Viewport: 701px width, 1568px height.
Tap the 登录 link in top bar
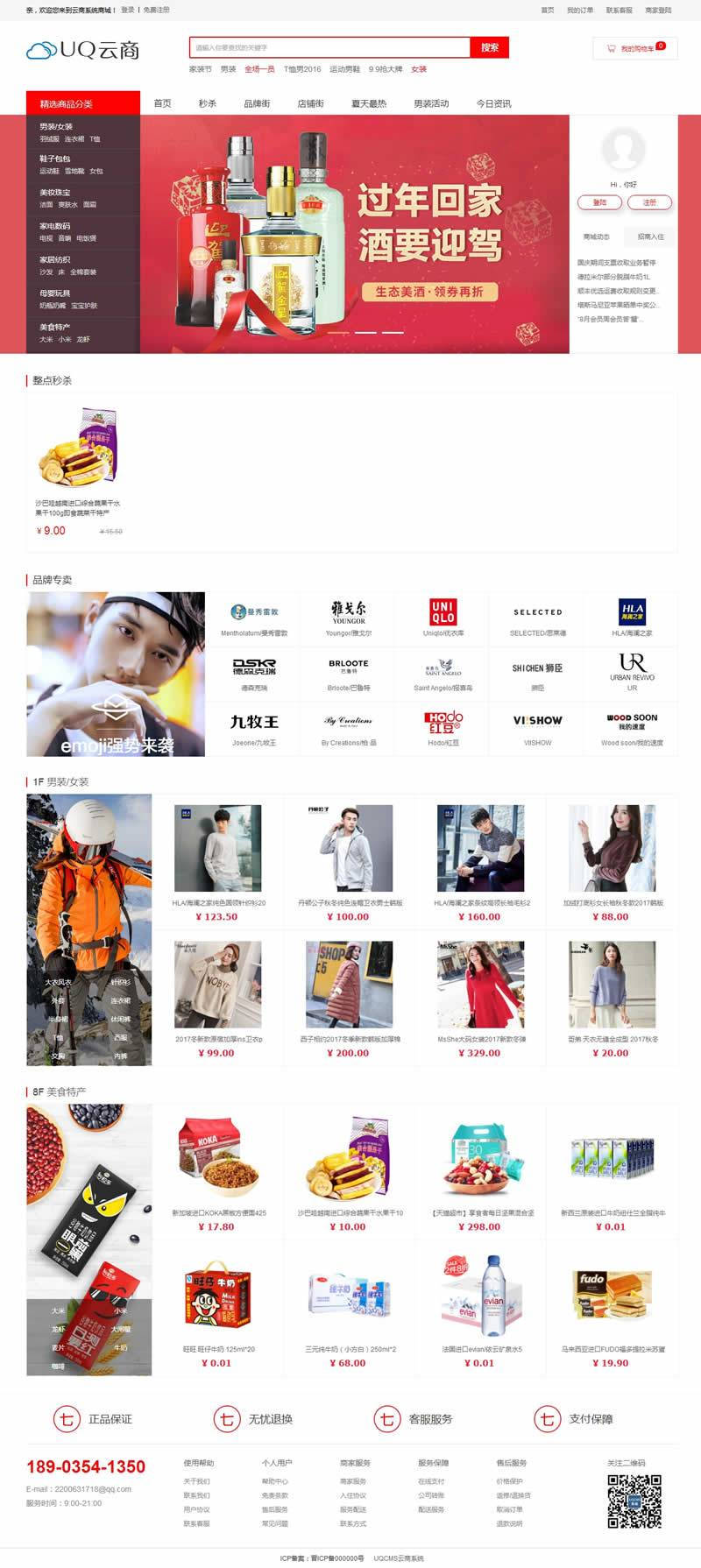(128, 10)
